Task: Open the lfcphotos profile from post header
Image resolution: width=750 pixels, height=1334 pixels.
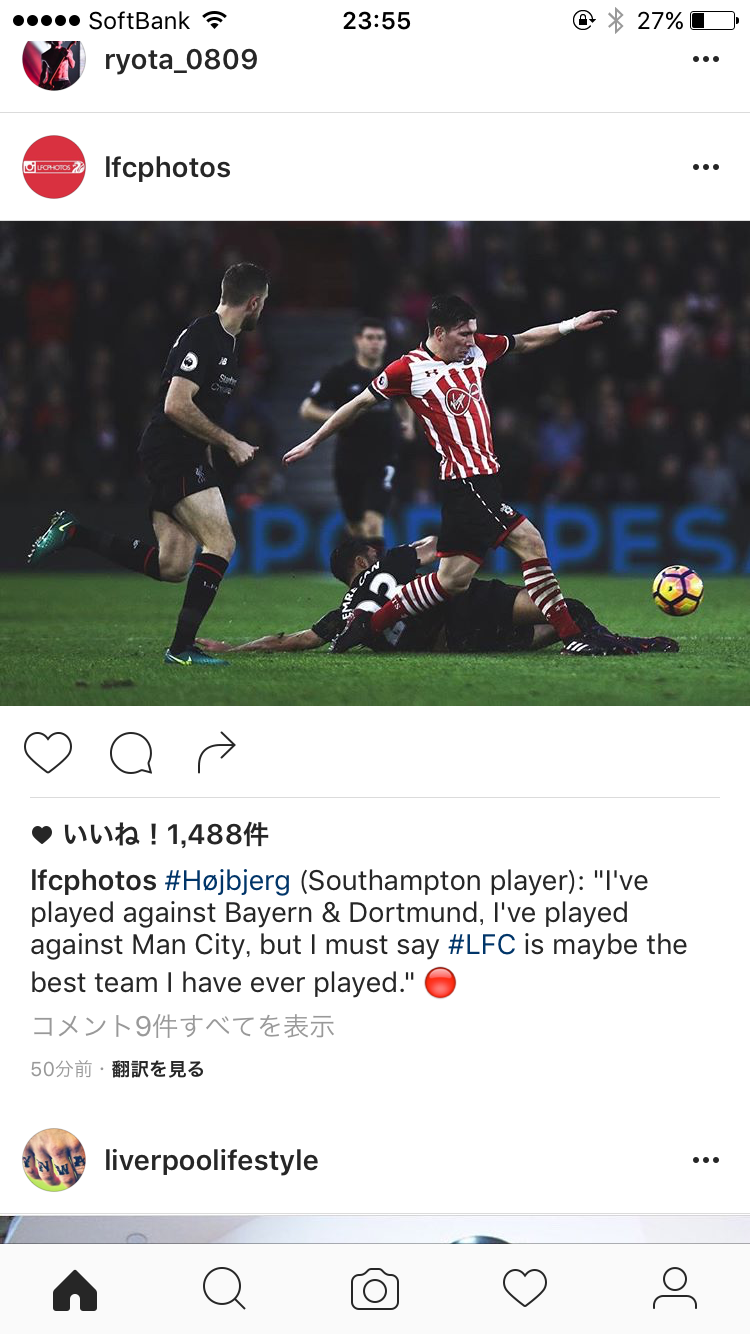Action: [x=167, y=167]
